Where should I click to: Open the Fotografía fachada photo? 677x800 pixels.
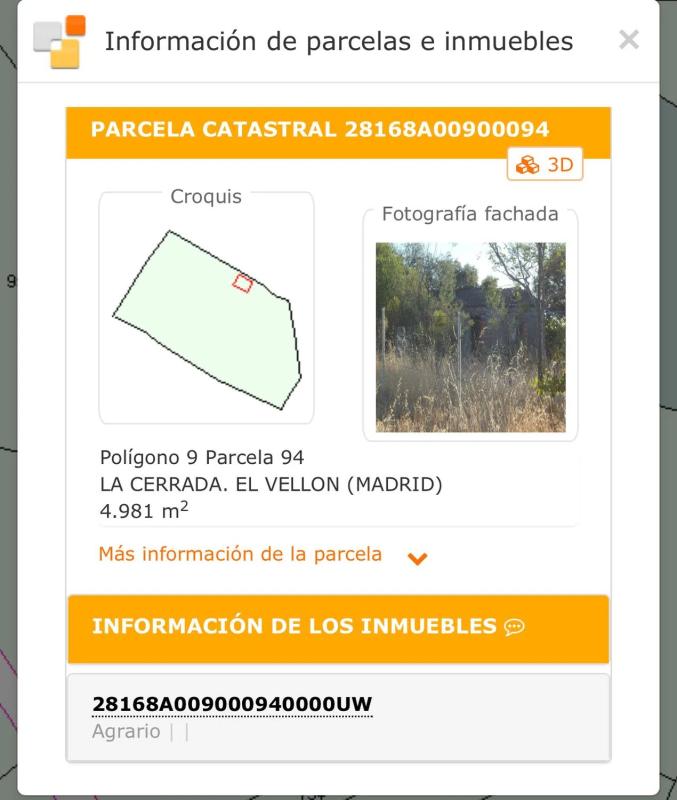click(470, 337)
